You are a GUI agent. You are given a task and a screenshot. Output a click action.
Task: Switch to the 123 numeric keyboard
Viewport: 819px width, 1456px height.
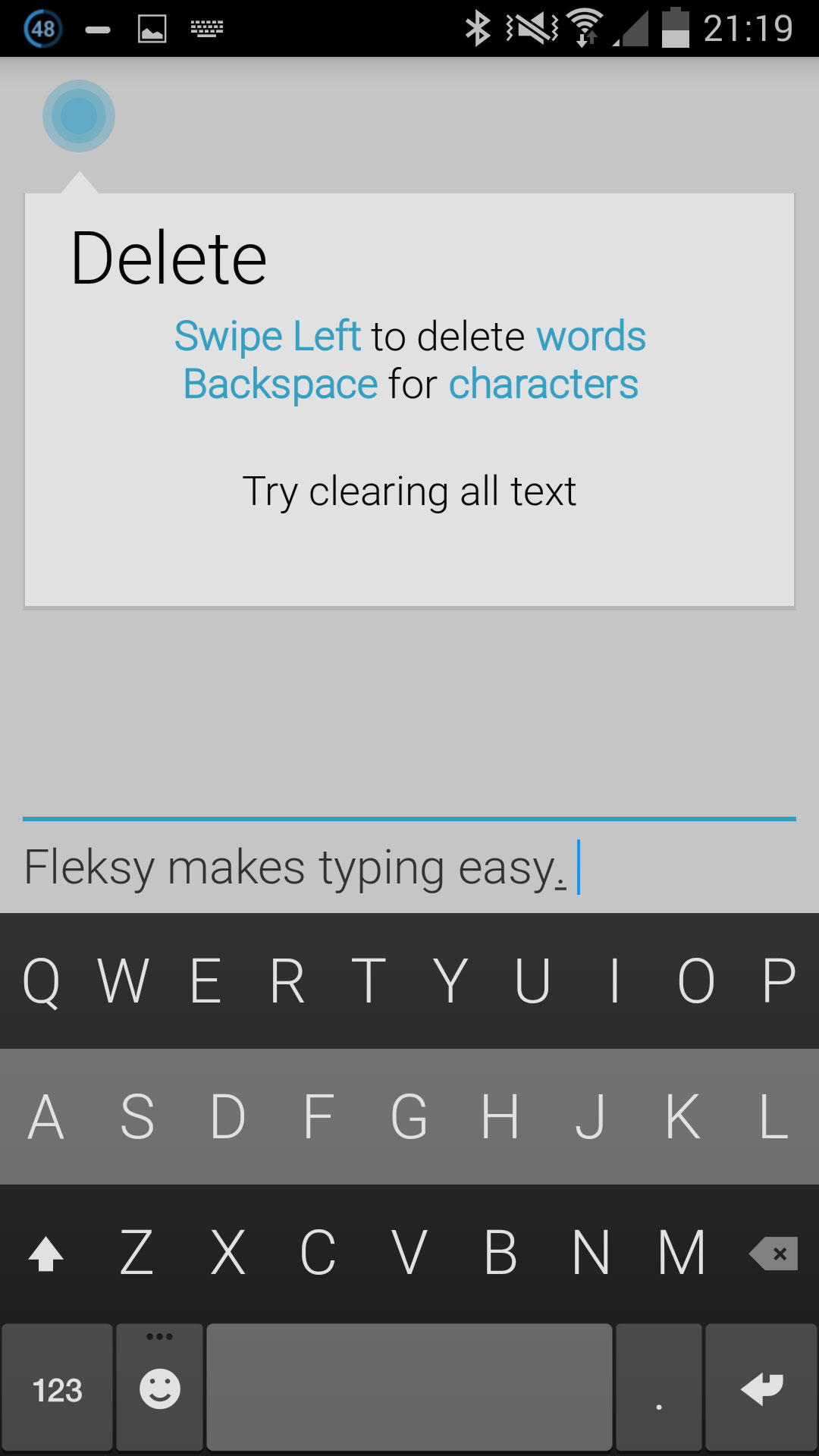coord(58,1389)
